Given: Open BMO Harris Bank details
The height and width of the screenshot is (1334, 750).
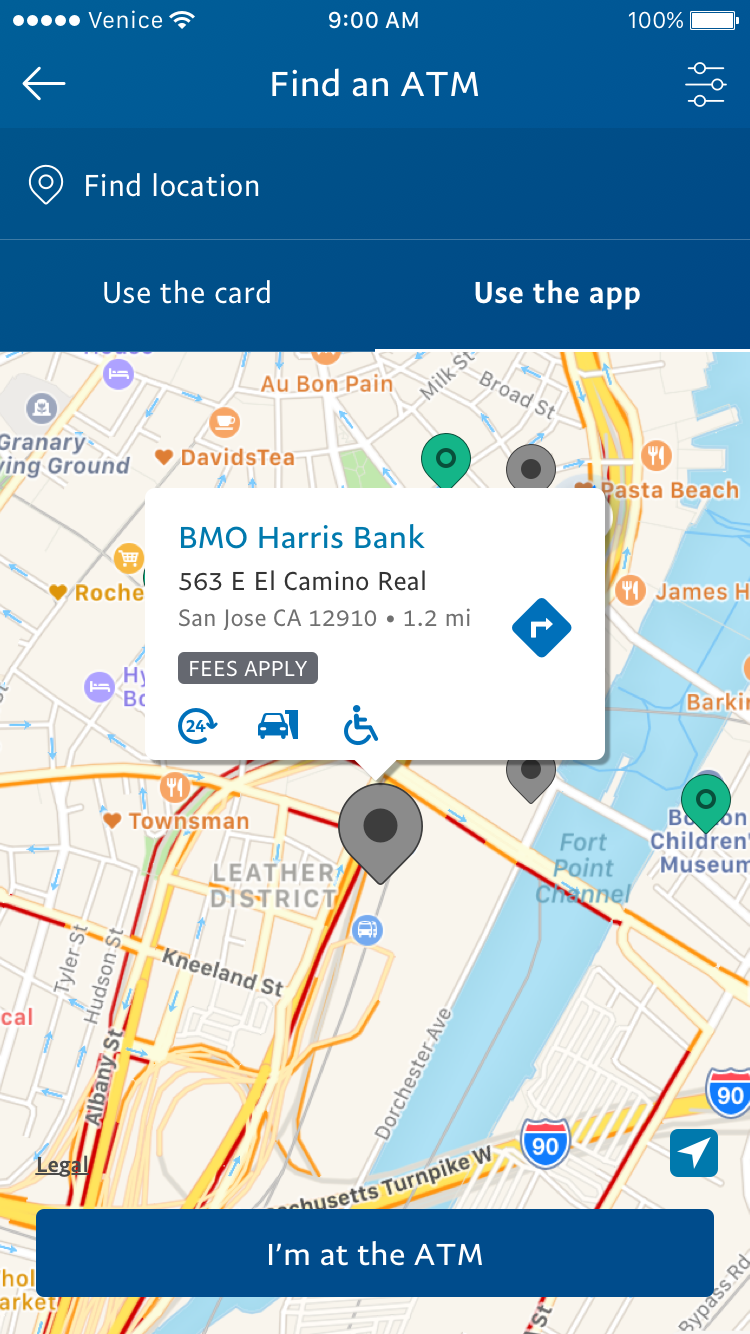Looking at the screenshot, I should (301, 538).
